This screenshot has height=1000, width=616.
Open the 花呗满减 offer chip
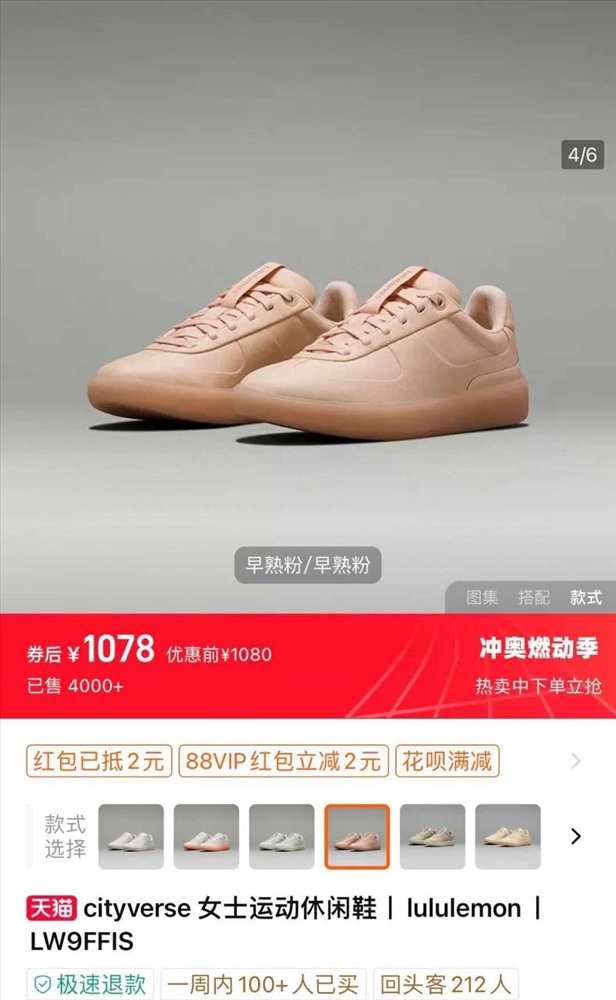point(447,761)
